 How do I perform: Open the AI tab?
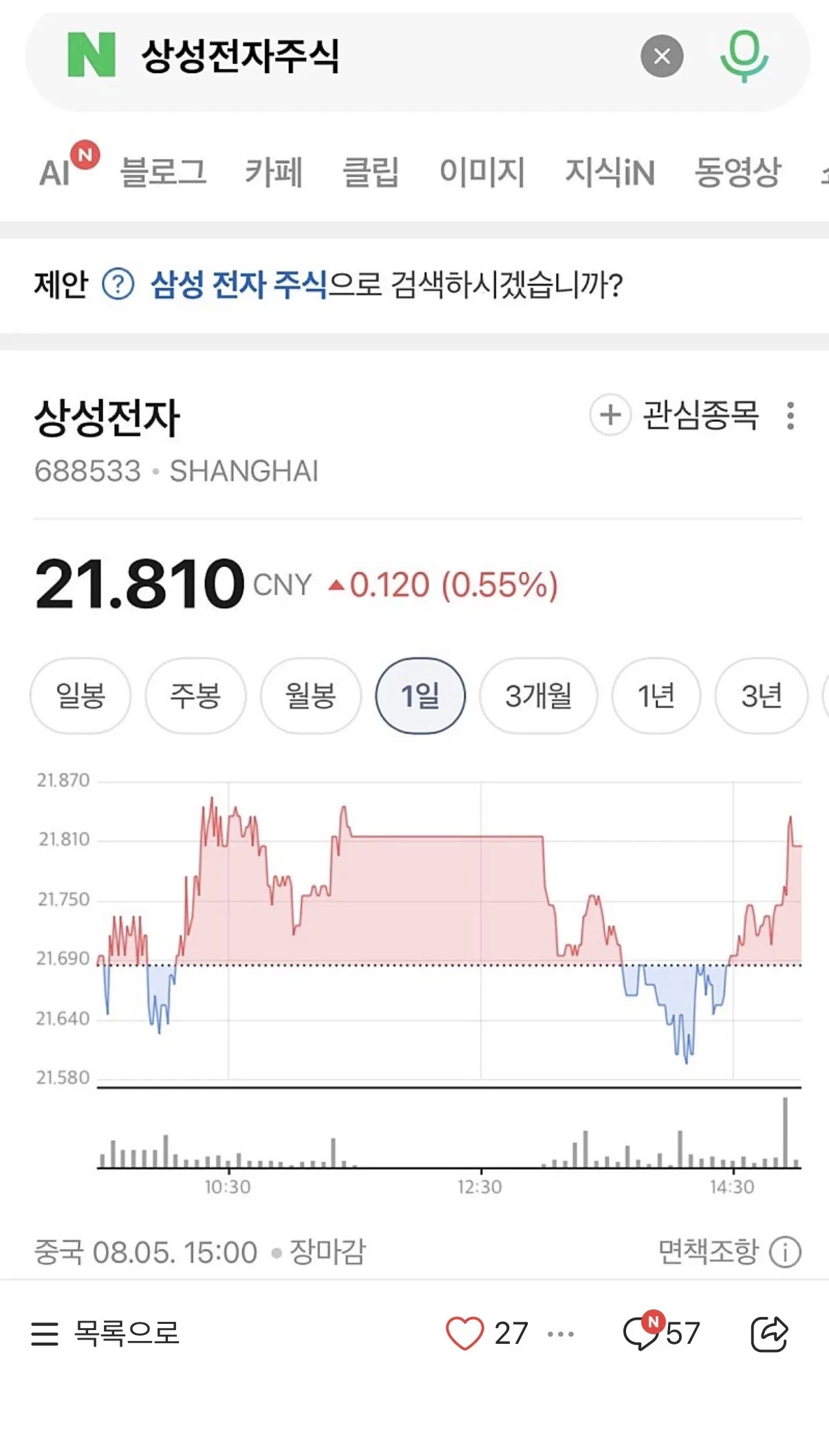click(67, 167)
